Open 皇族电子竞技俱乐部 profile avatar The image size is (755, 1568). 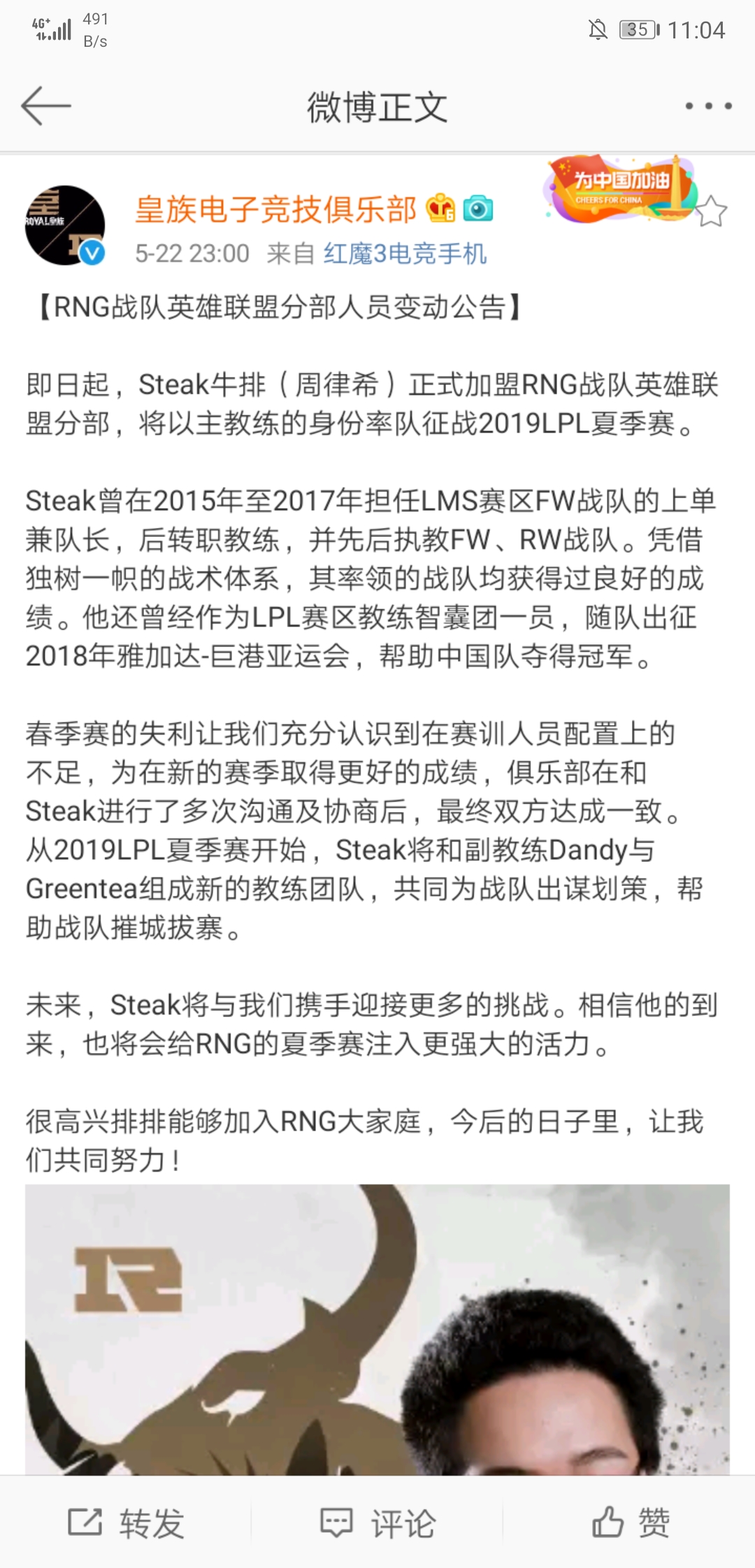(65, 225)
